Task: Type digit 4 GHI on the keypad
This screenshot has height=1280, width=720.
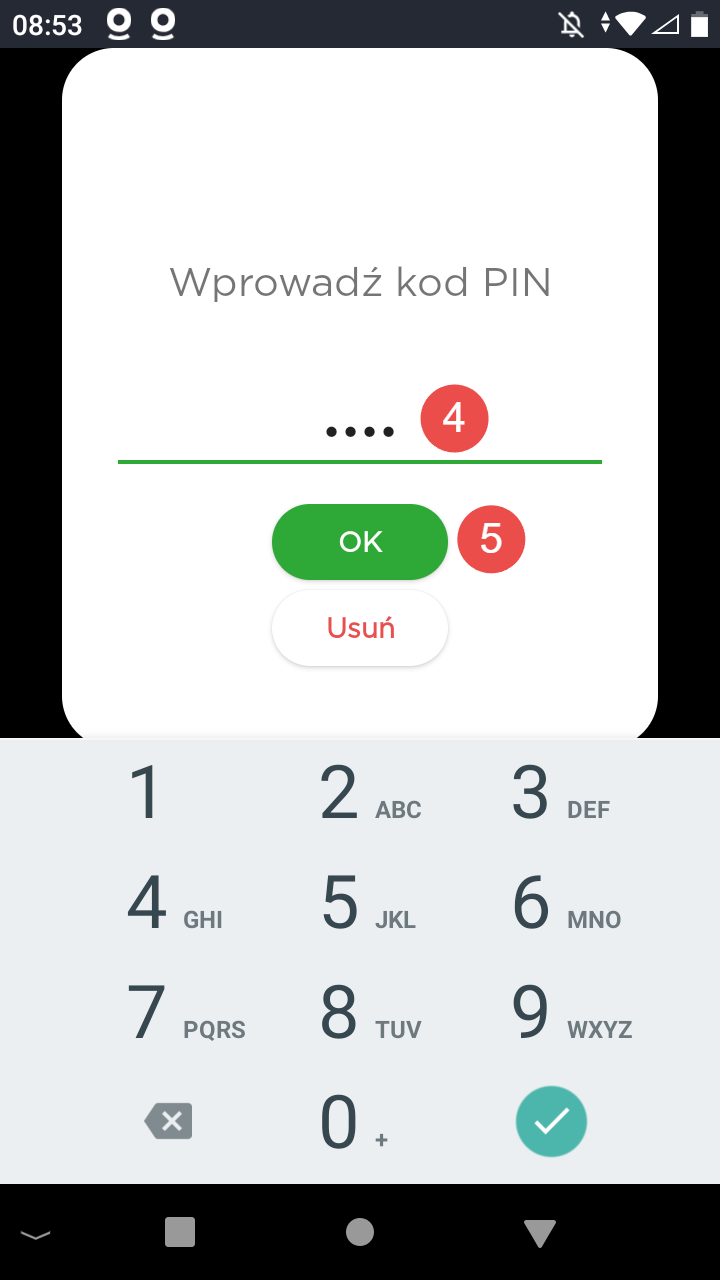Action: click(x=168, y=904)
